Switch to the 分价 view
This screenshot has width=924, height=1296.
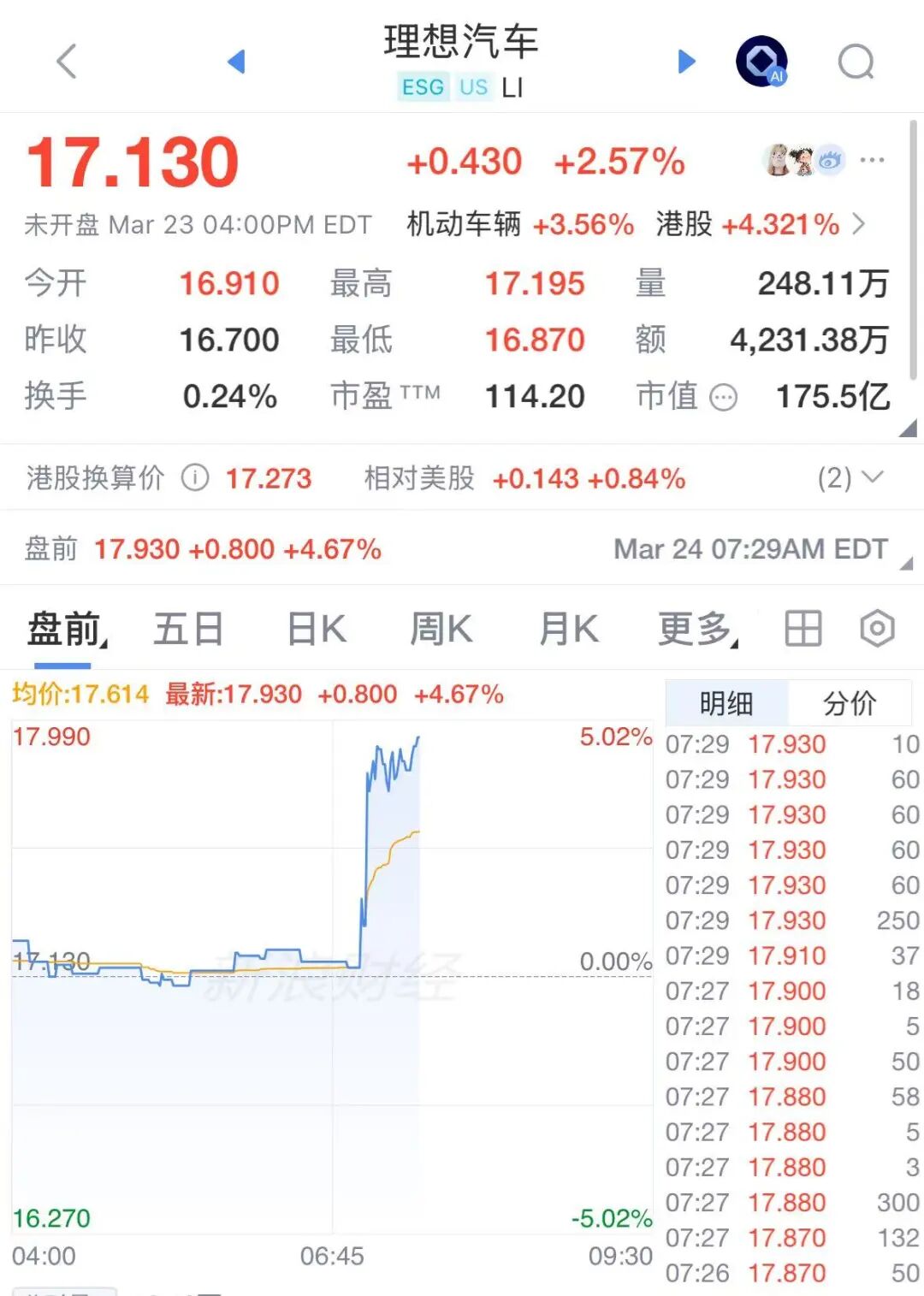click(x=849, y=703)
